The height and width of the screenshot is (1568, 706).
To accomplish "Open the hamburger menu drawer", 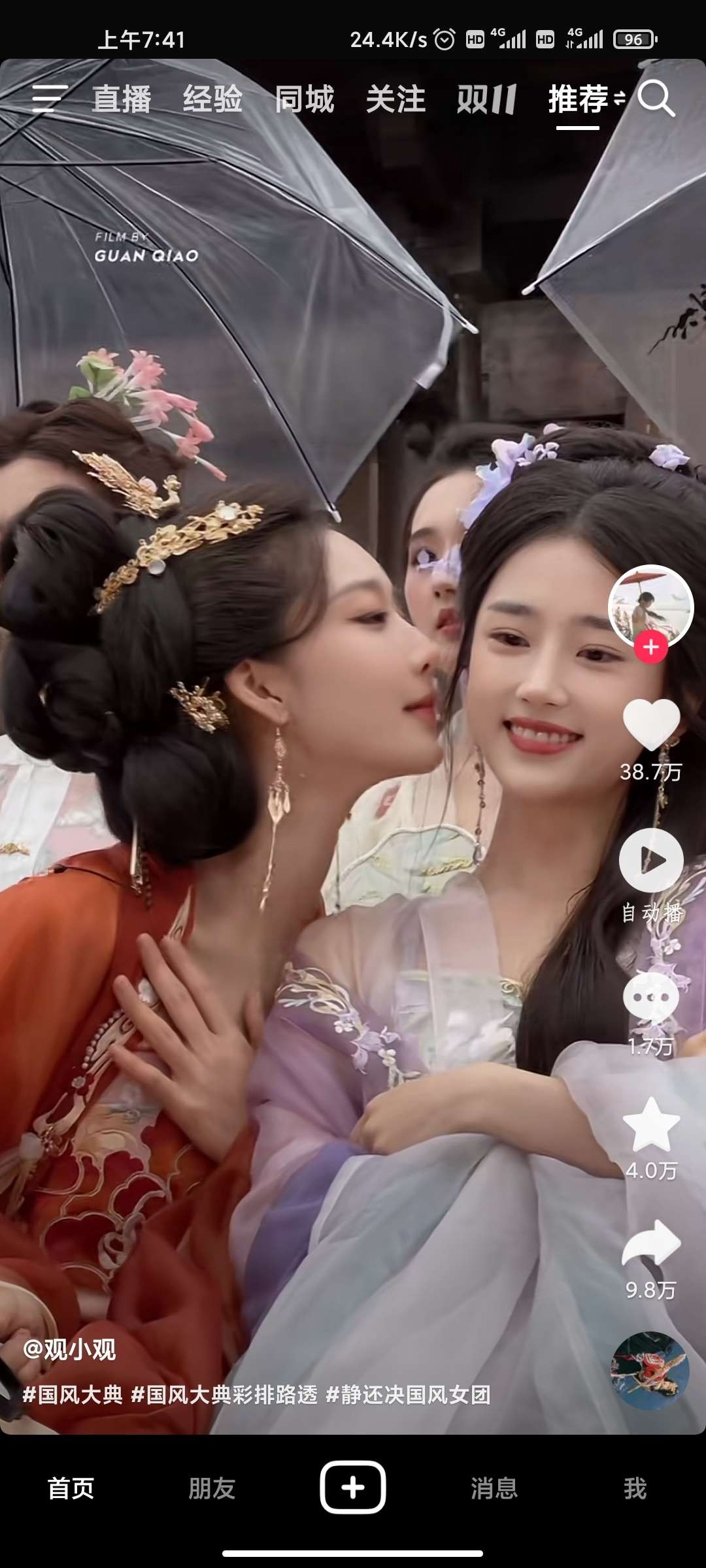I will click(x=49, y=99).
